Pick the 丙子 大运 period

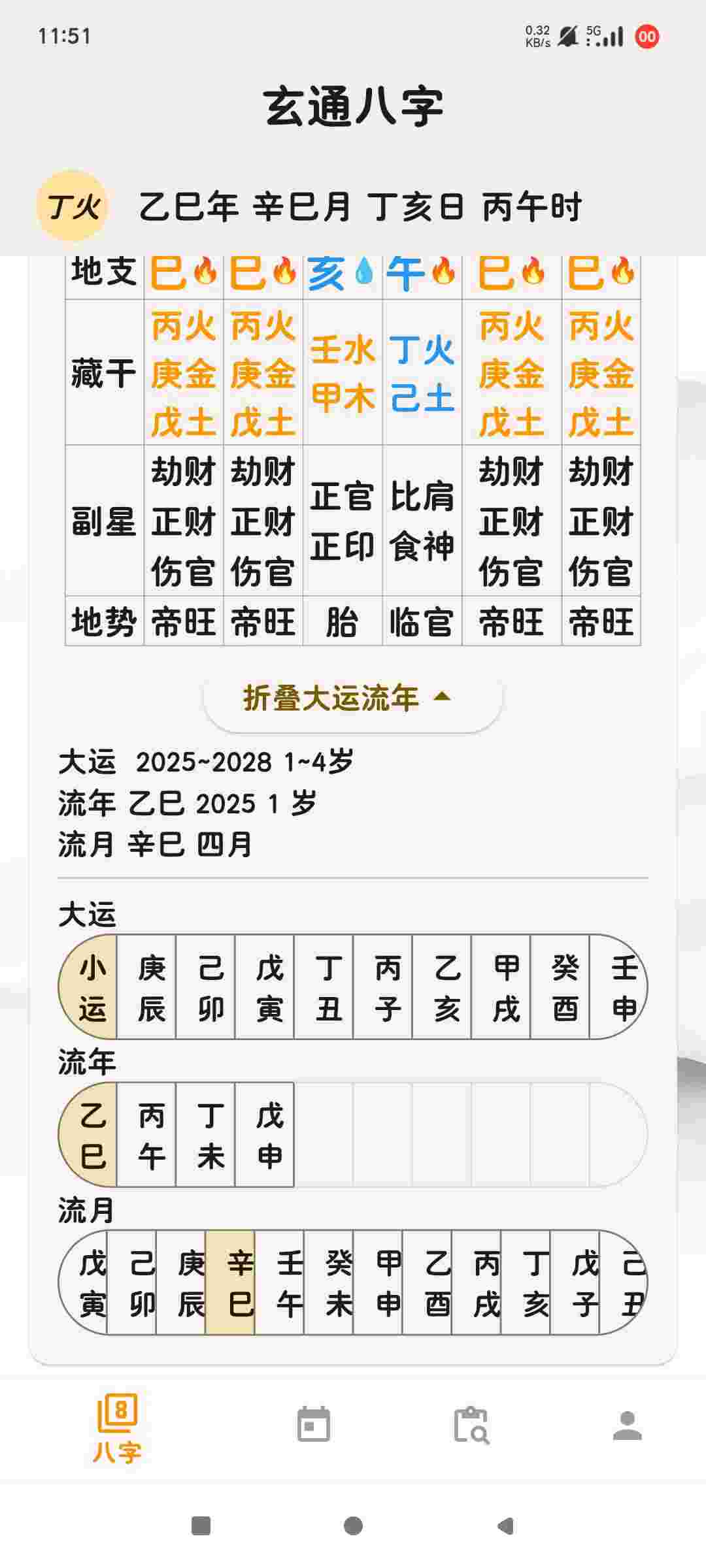tap(387, 987)
